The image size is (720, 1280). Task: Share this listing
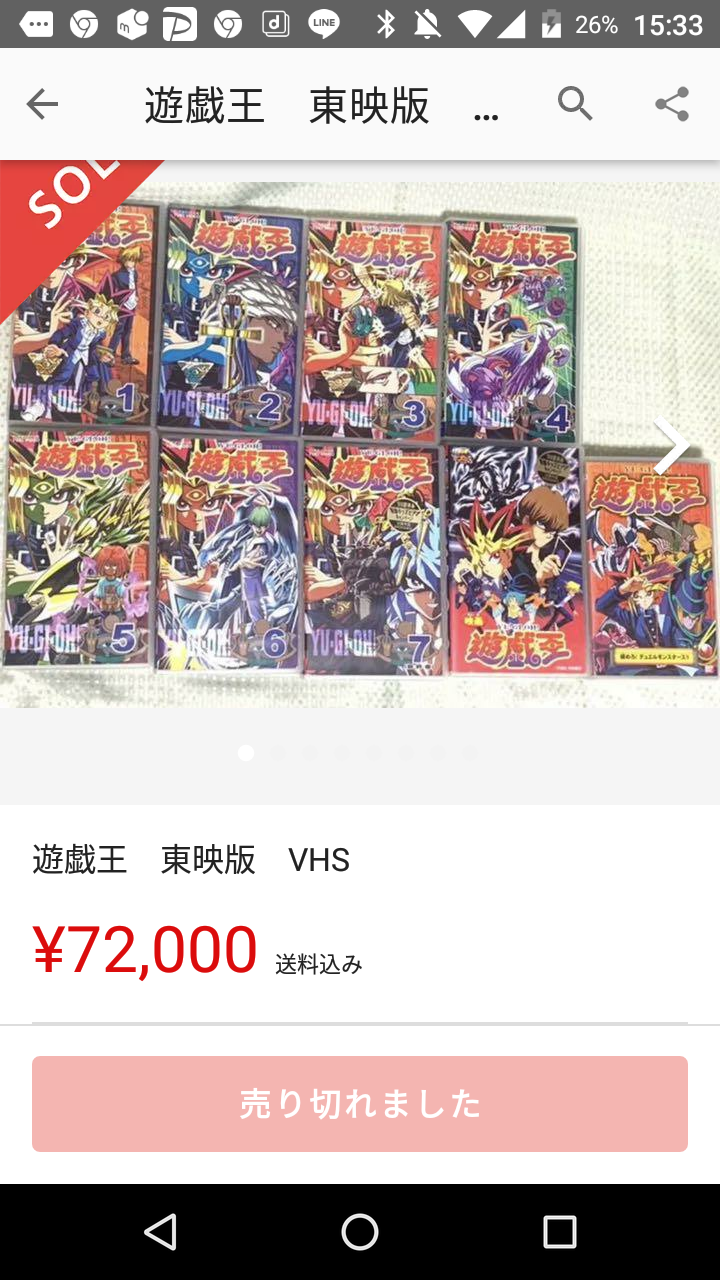(x=672, y=104)
